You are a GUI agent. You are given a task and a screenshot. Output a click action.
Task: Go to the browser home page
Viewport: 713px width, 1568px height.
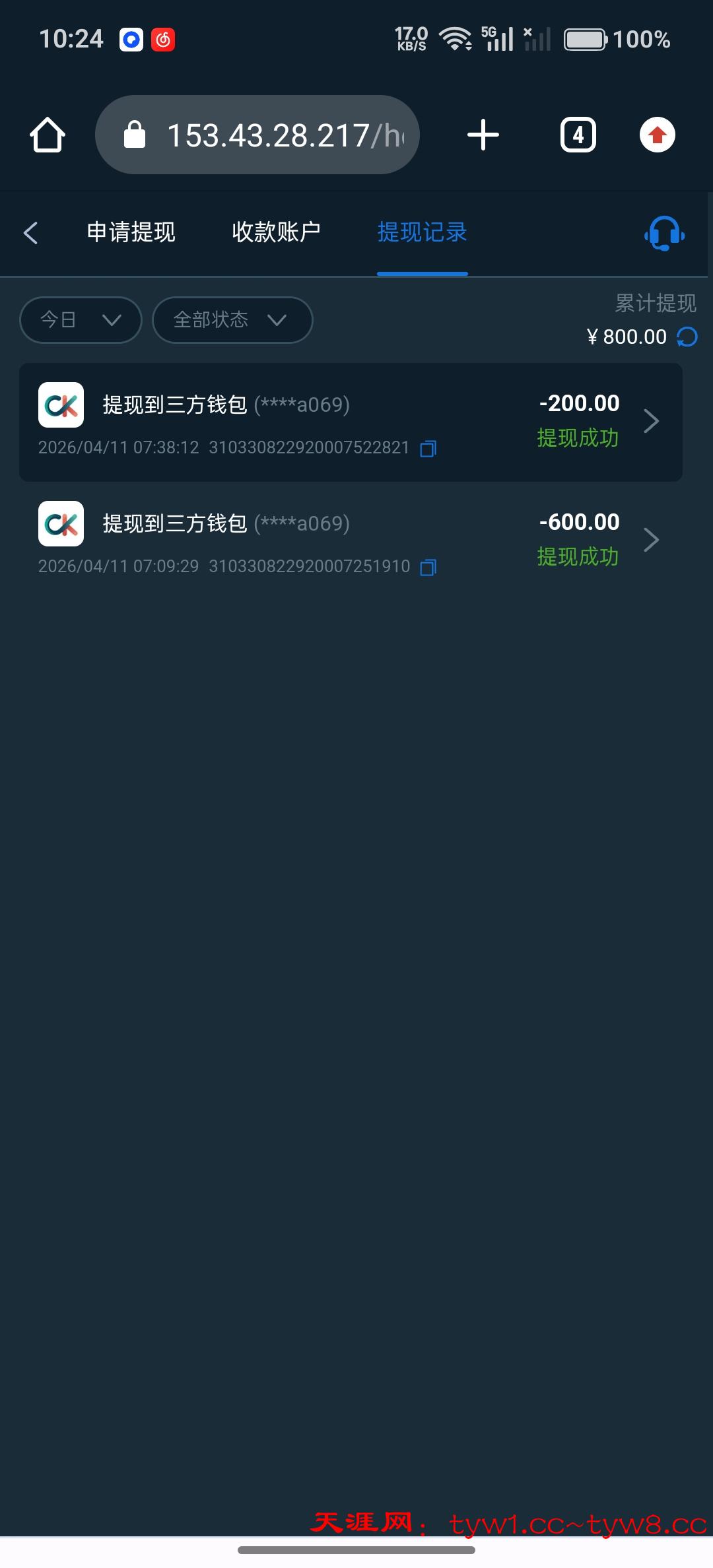point(48,135)
